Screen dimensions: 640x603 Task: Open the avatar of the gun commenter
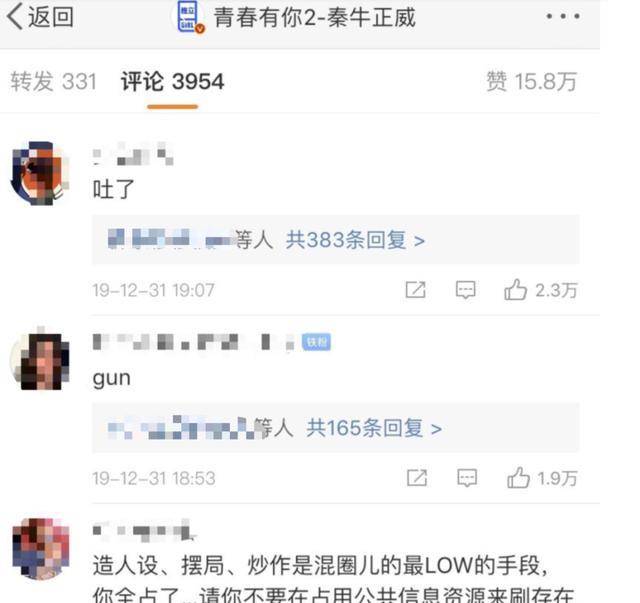(38, 361)
